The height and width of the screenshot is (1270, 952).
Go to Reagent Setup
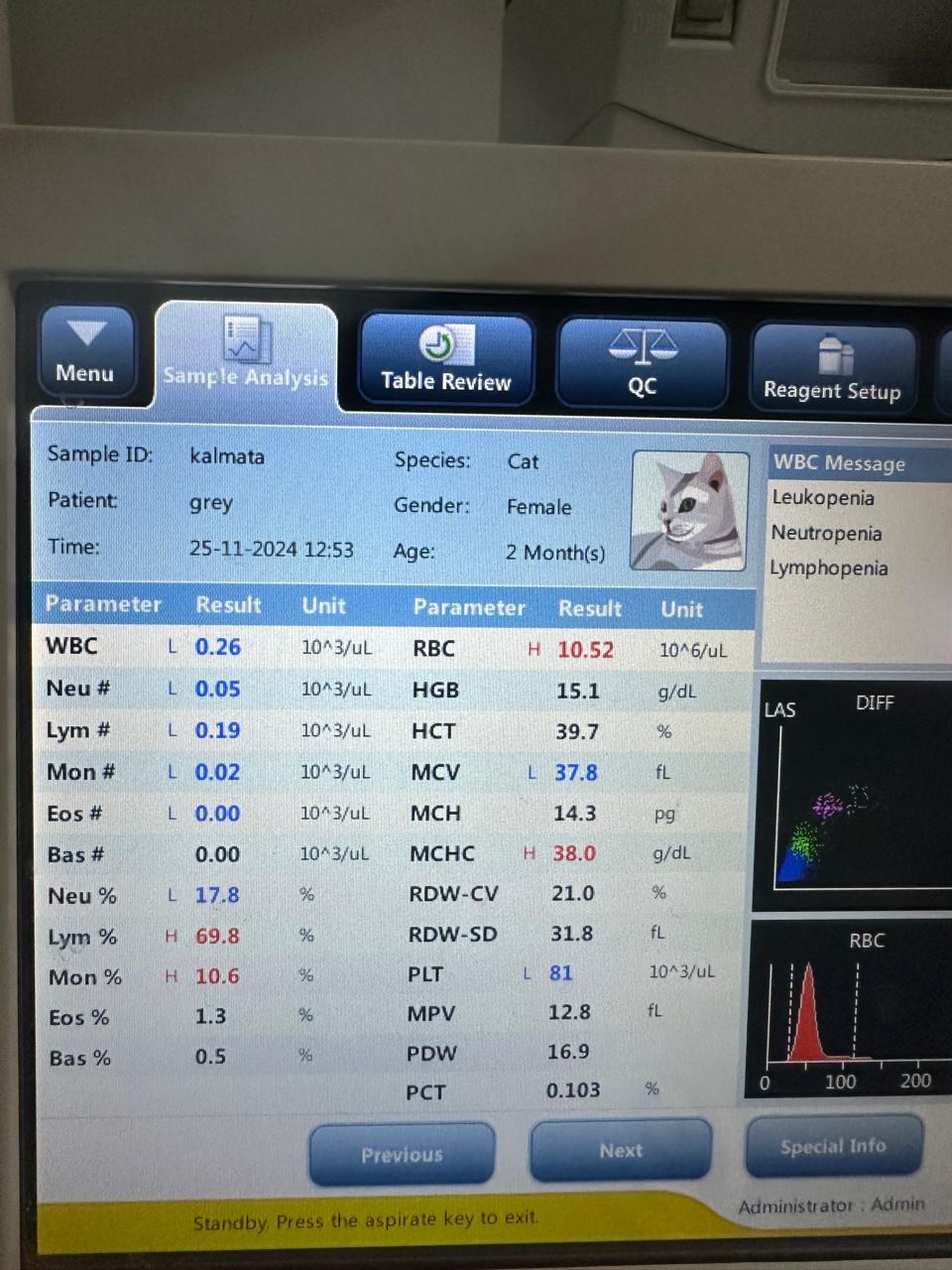pos(831,368)
